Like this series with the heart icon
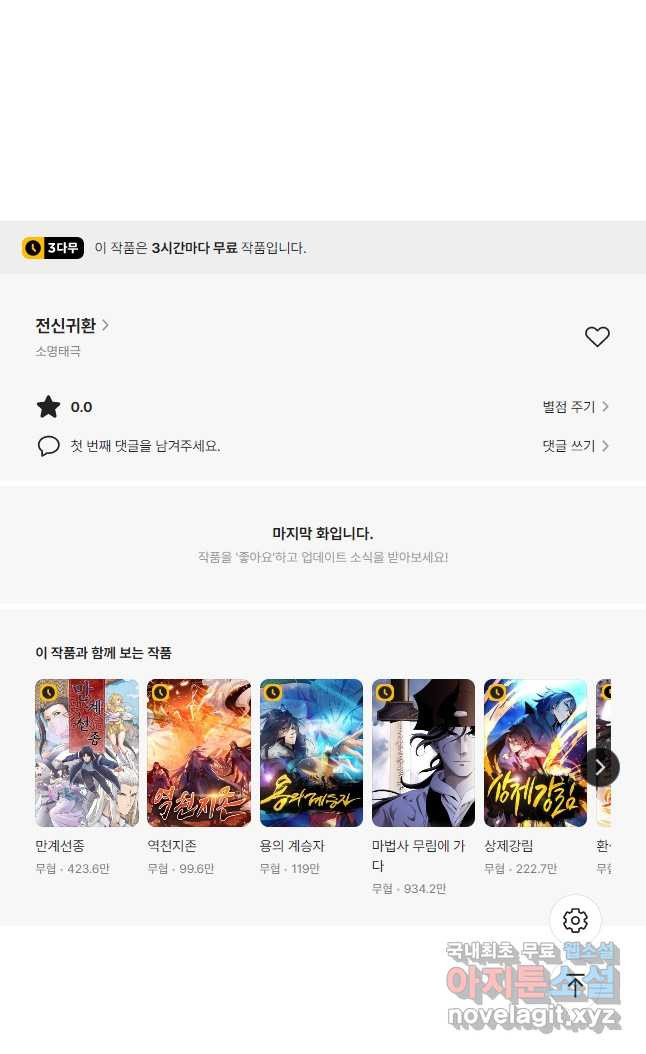Screen dimensions: 646x1054 click(597, 337)
